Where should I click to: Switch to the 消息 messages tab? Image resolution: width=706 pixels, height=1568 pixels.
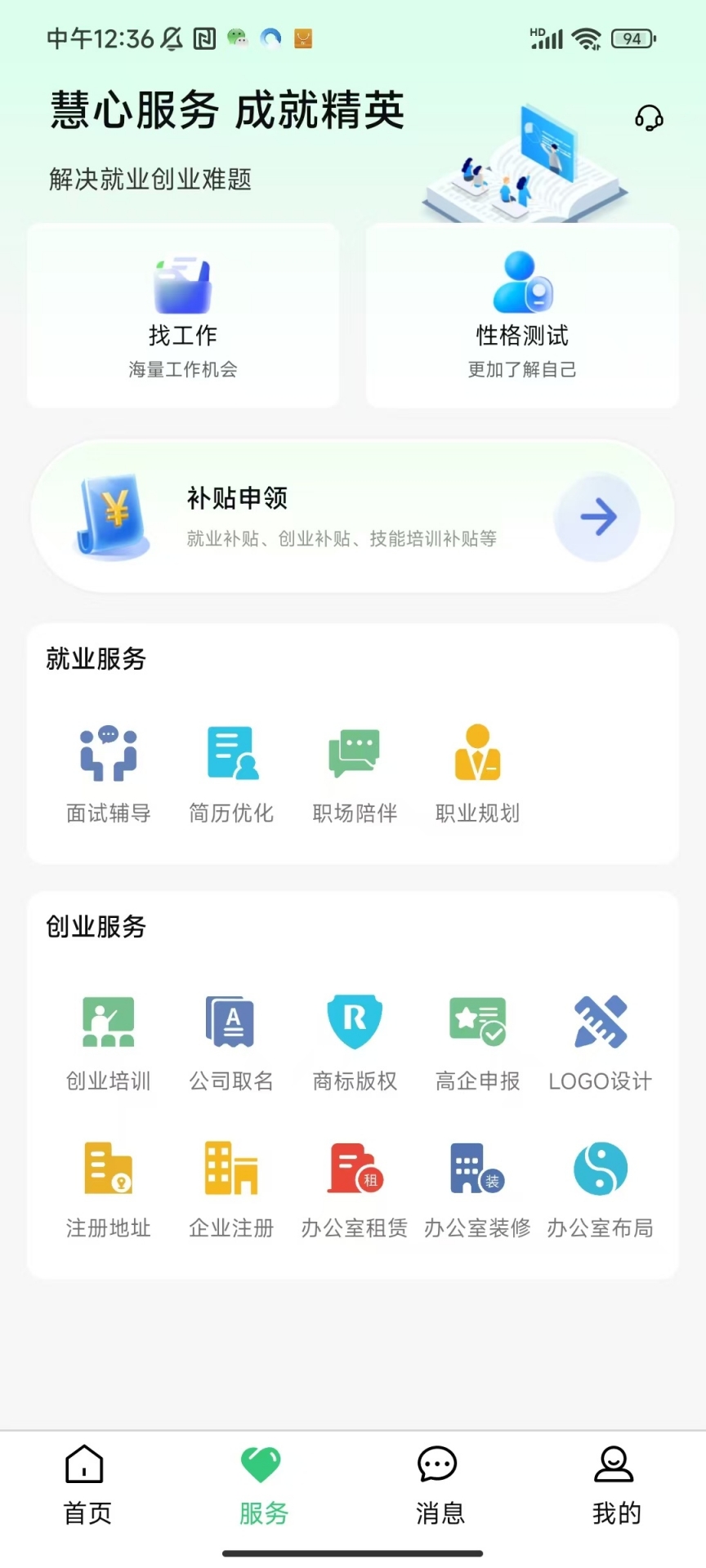[439, 1486]
